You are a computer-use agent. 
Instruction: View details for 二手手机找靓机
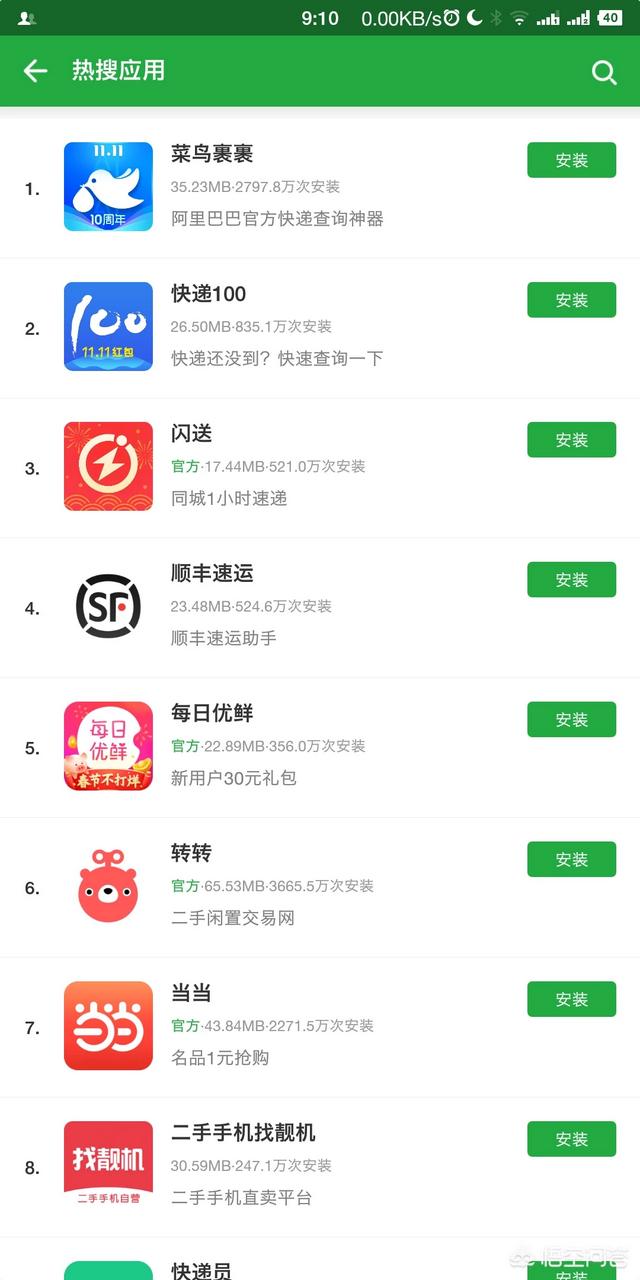click(320, 1168)
